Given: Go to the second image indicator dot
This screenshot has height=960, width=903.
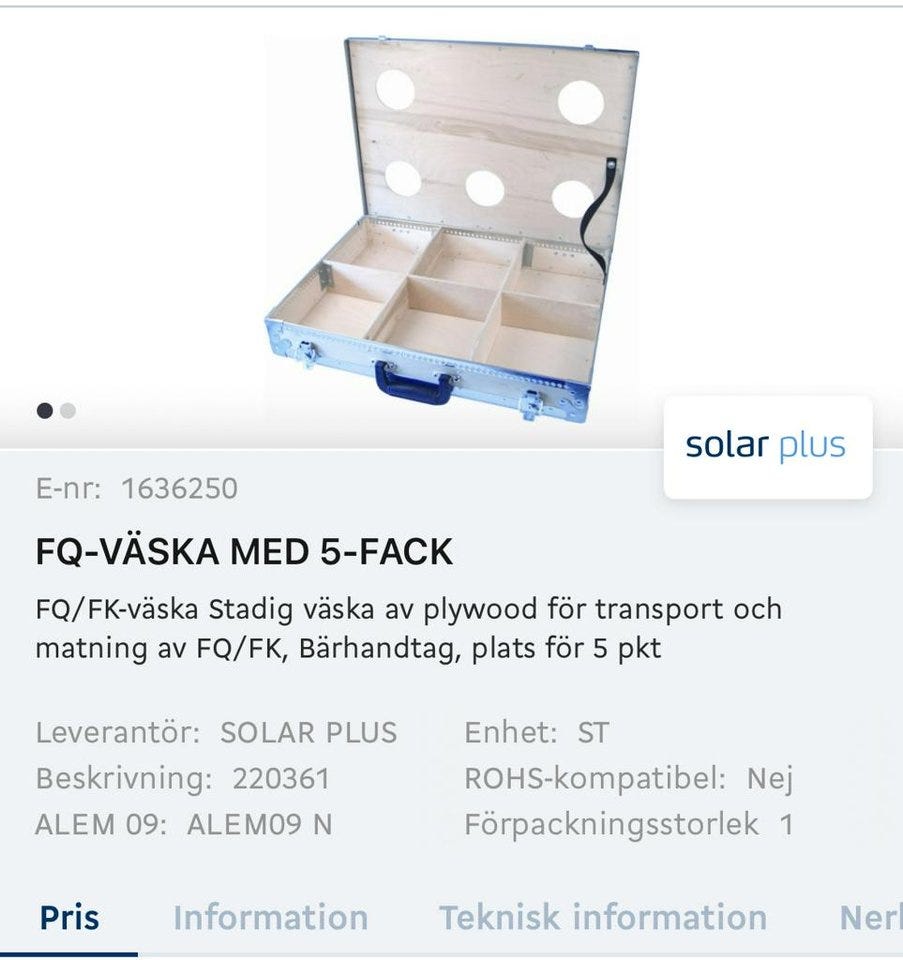Looking at the screenshot, I should [68, 410].
